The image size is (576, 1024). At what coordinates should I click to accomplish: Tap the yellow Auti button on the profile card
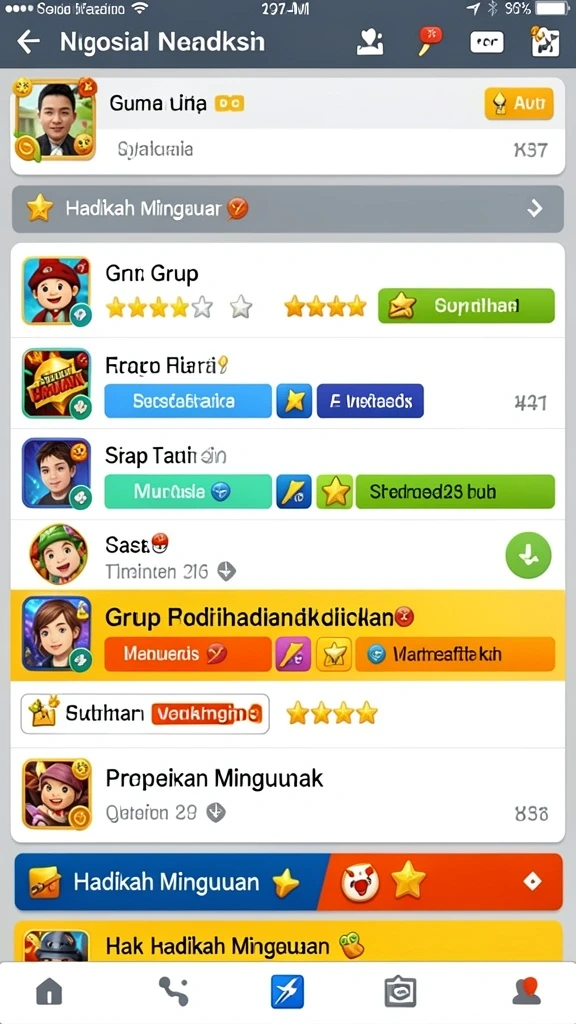[x=519, y=104]
